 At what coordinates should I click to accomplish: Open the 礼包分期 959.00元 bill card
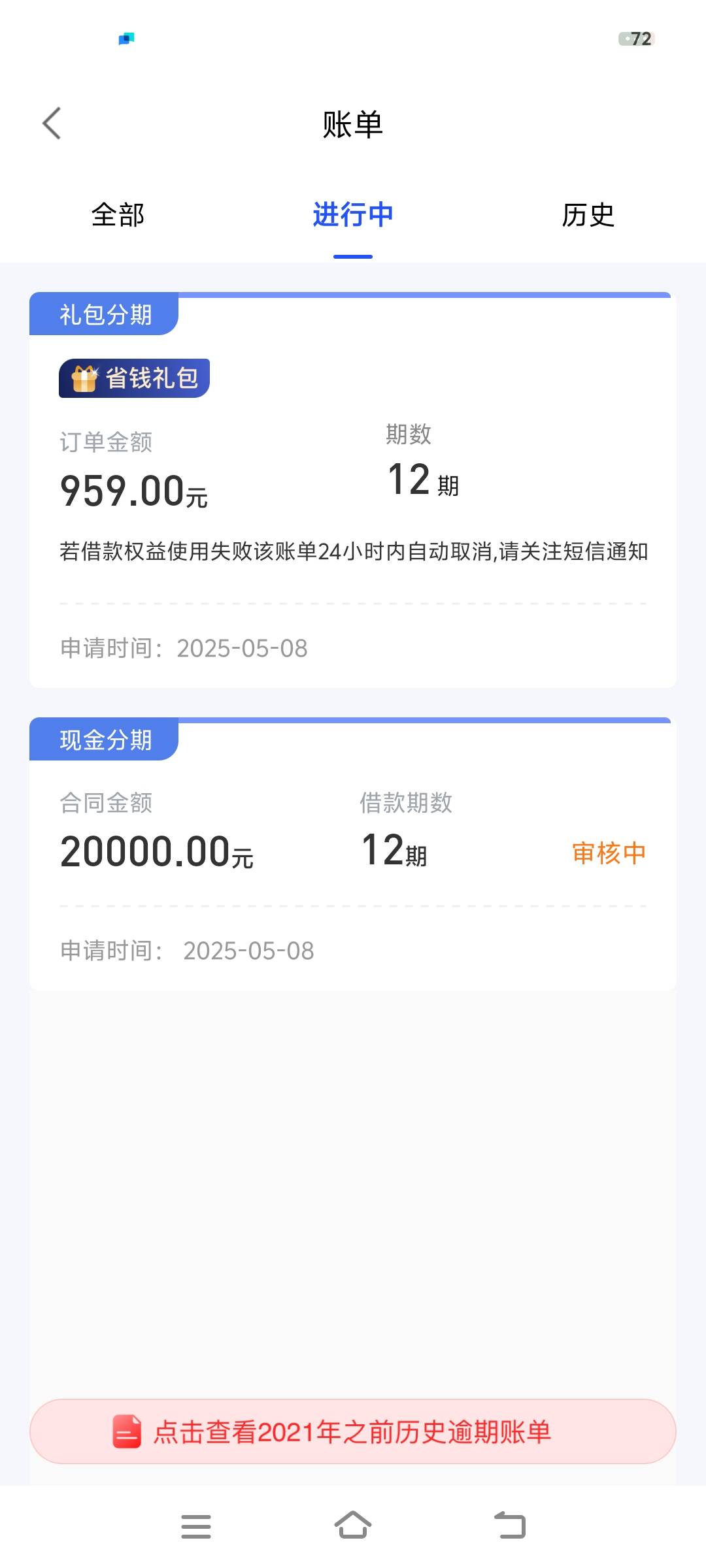pos(353,490)
